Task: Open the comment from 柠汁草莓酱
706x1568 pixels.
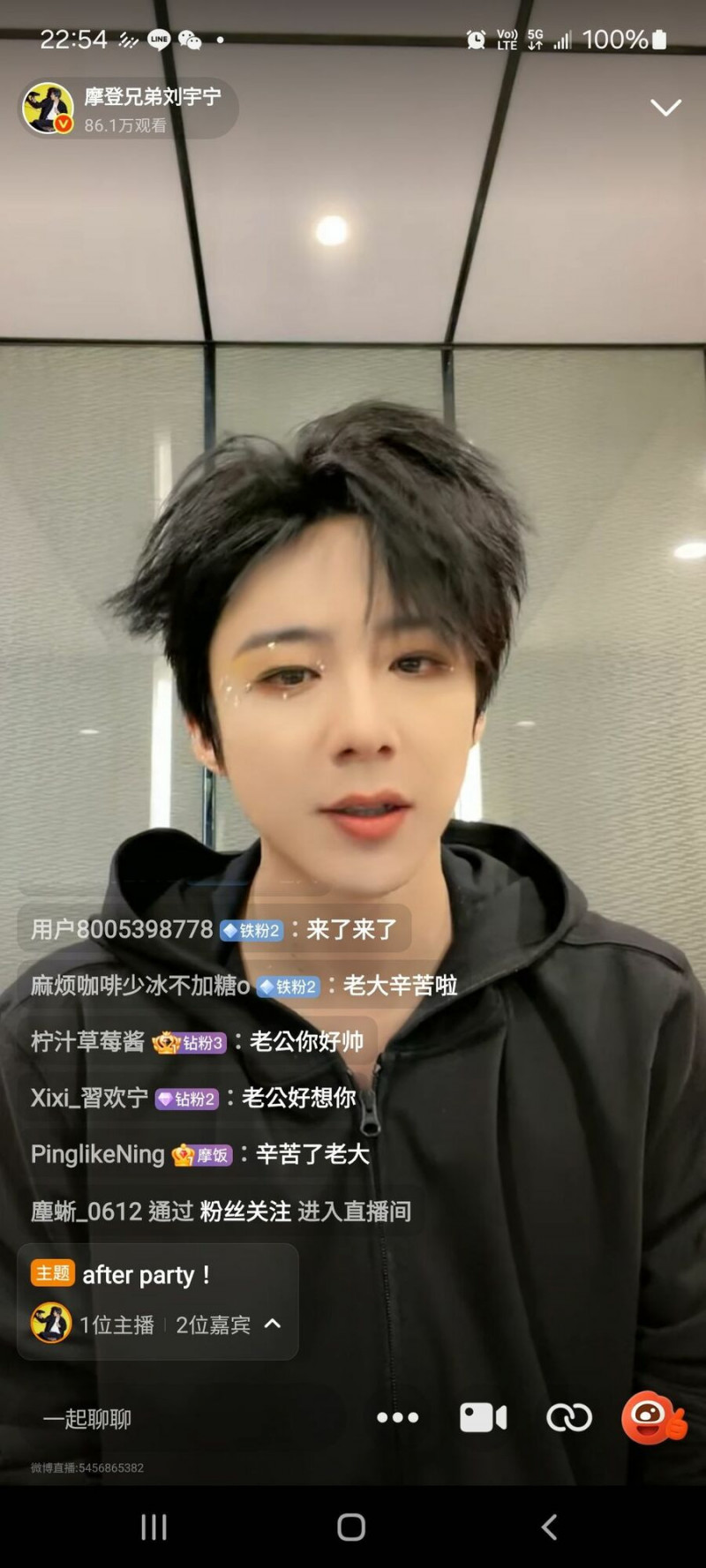Action: [198, 1041]
